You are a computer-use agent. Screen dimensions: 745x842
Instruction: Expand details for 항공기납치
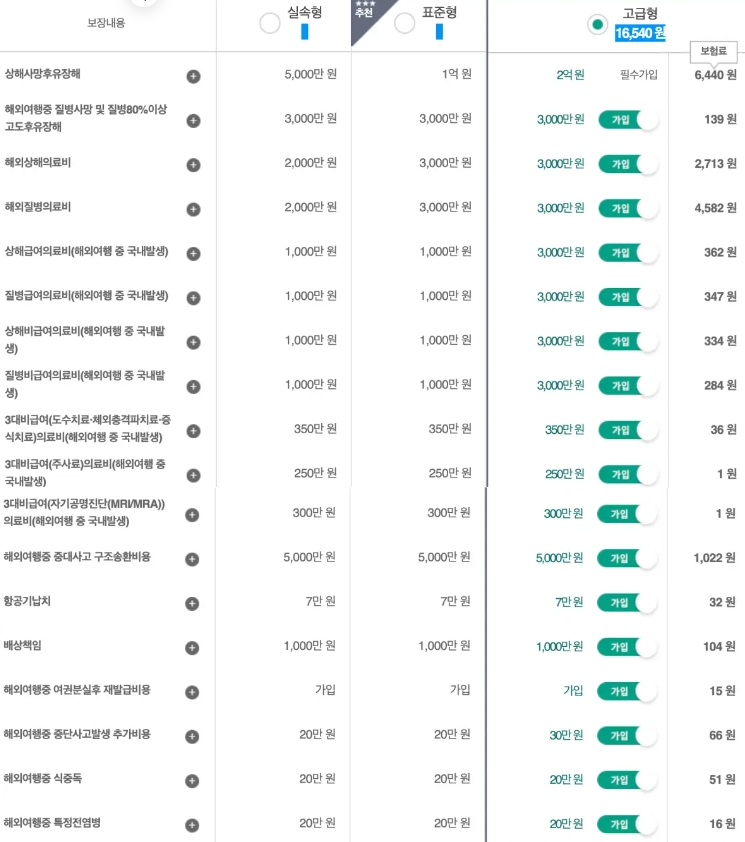coord(193,603)
